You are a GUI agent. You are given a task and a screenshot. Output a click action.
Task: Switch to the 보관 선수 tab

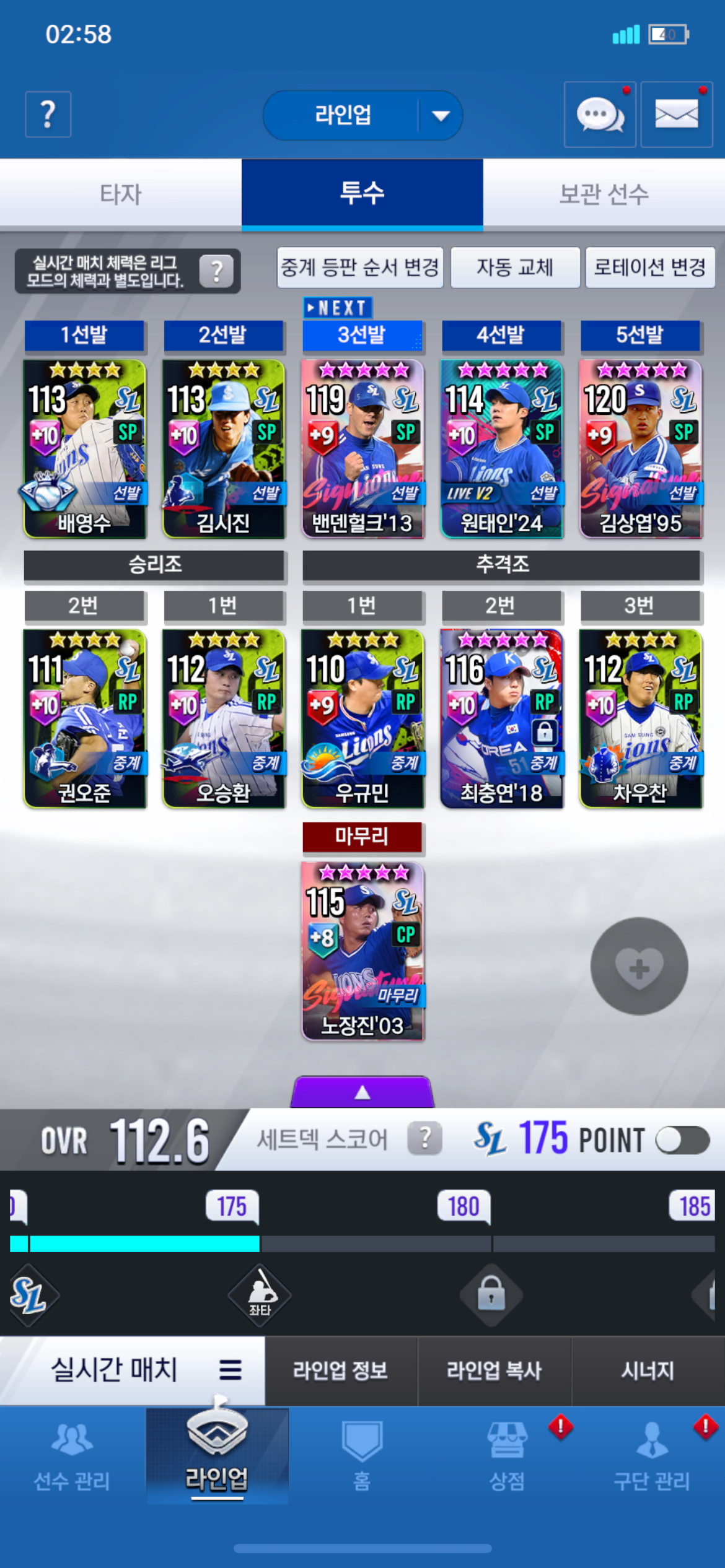tap(604, 194)
